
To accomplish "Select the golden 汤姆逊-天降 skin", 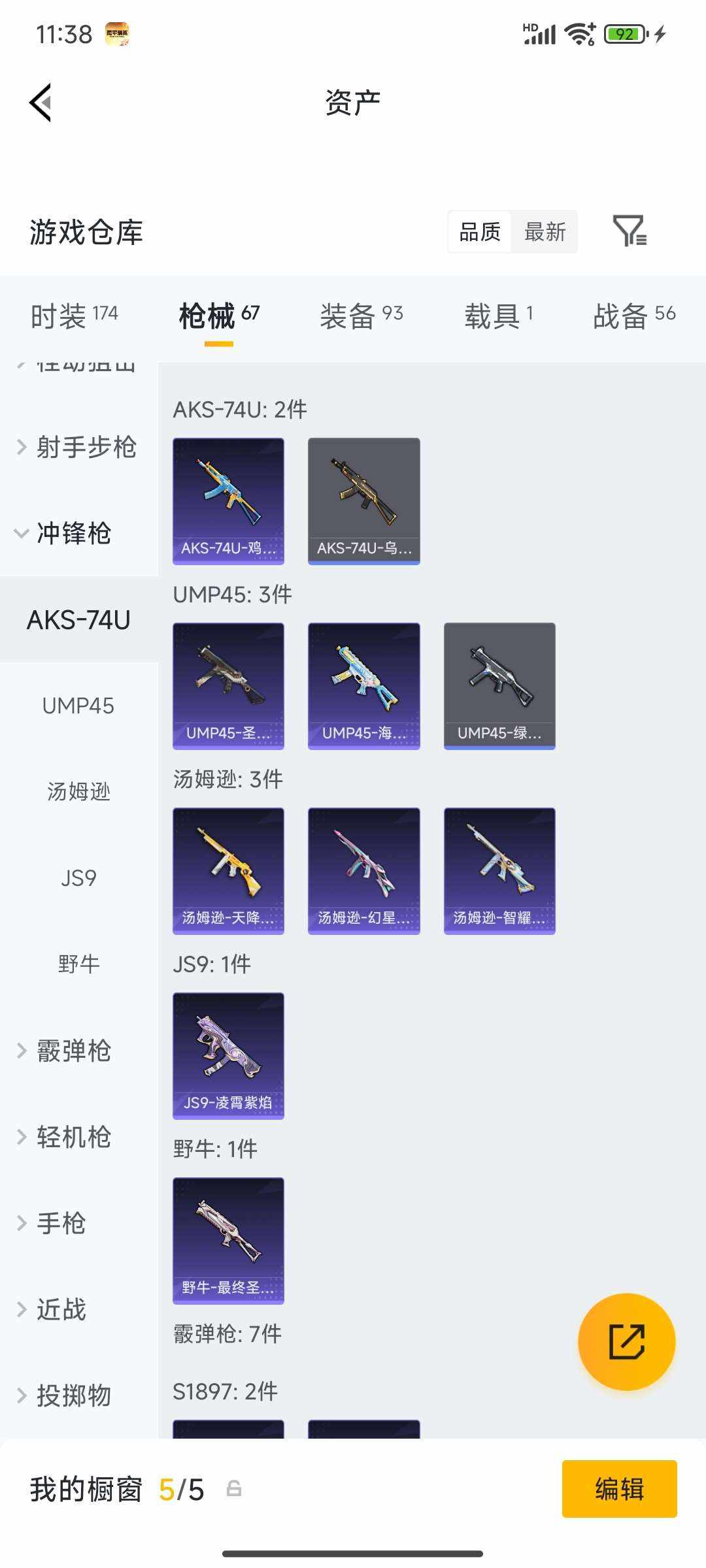I will click(x=228, y=869).
